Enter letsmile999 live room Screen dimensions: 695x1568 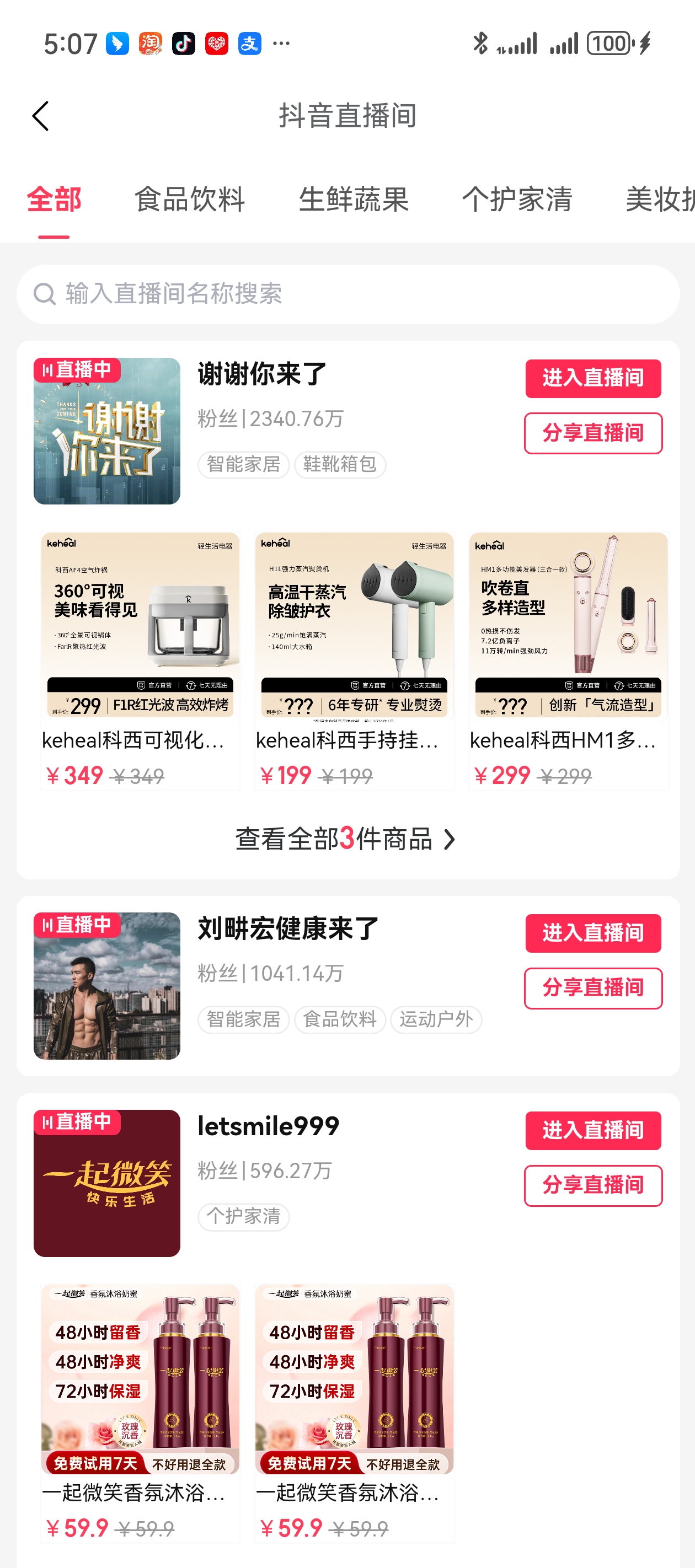pyautogui.click(x=592, y=1130)
